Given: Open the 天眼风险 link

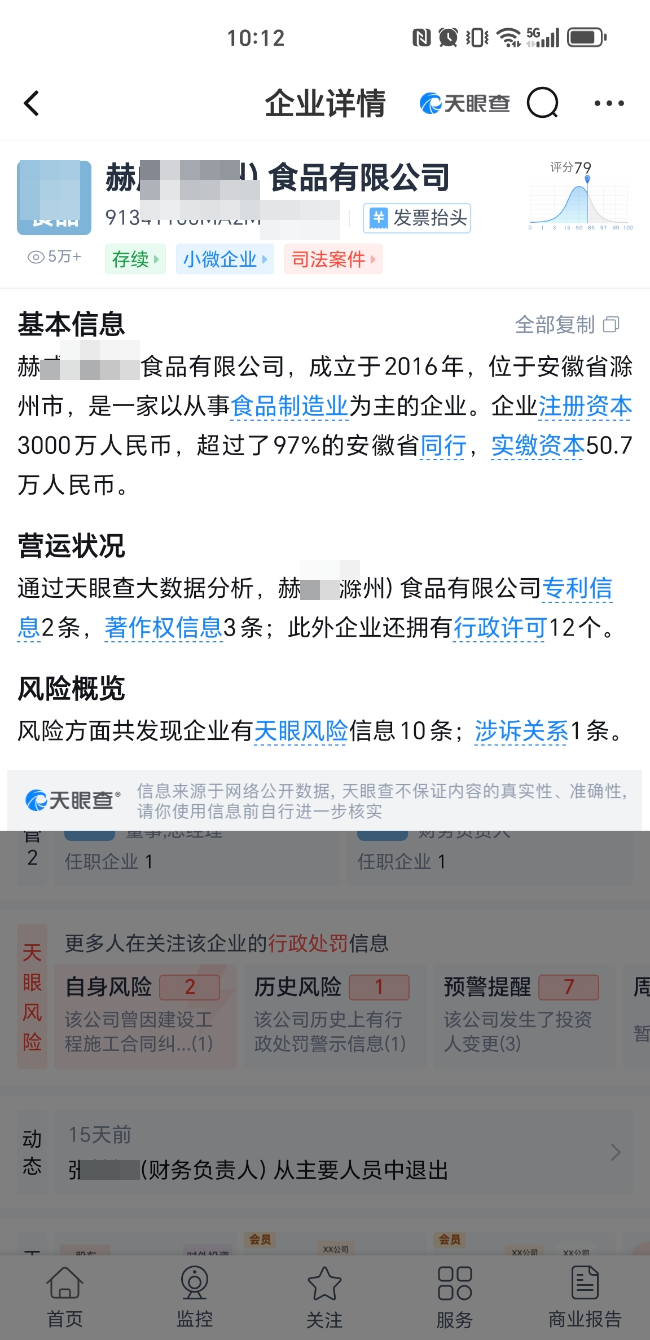Looking at the screenshot, I should 300,731.
